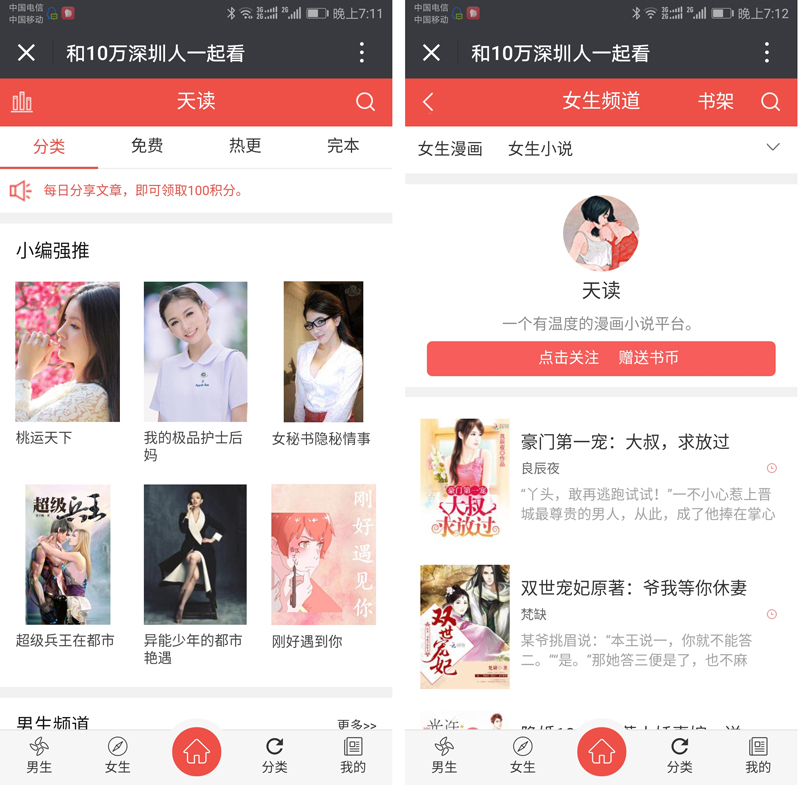Select the 女生漫画 category
The image size is (800, 785).
coord(450,149)
